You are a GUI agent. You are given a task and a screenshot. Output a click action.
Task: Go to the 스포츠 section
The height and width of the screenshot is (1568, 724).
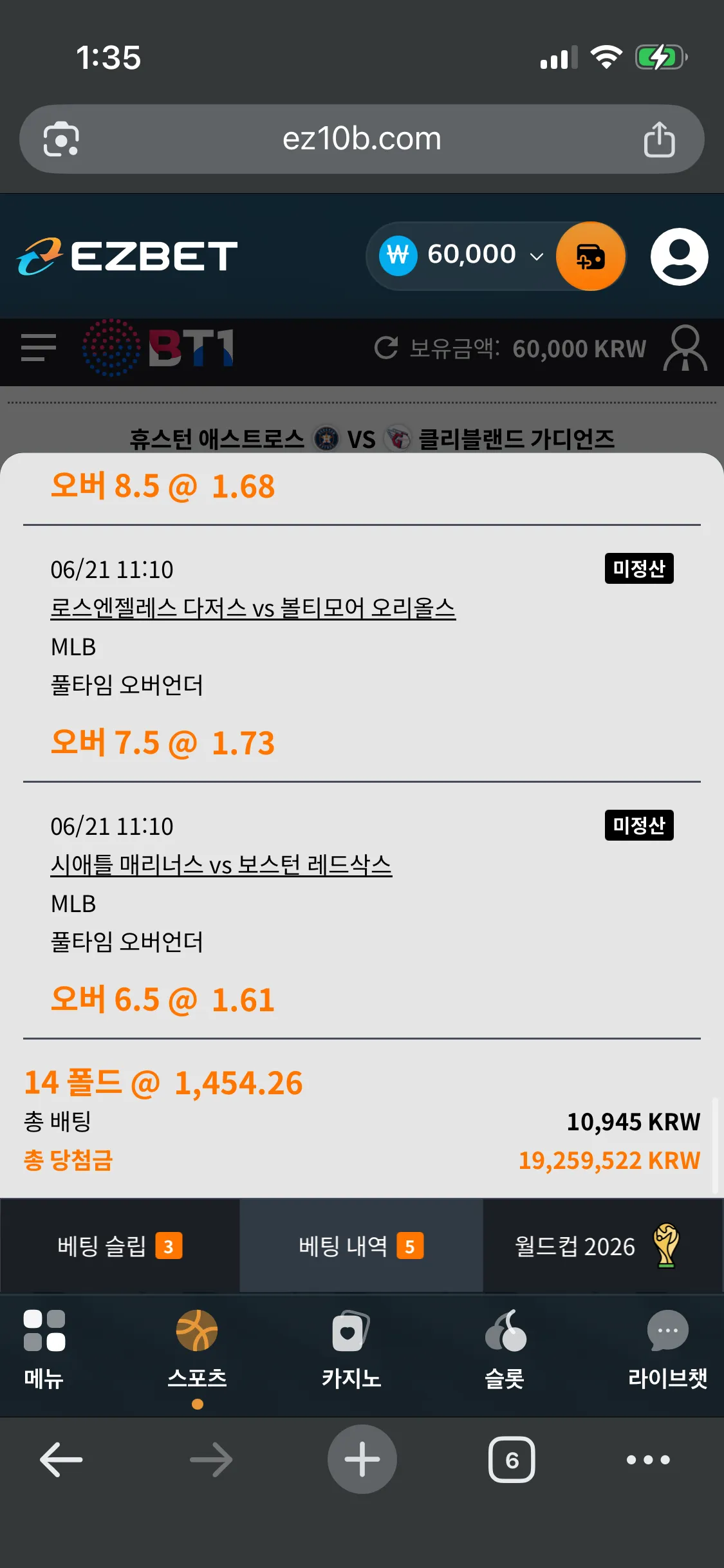click(x=197, y=1349)
